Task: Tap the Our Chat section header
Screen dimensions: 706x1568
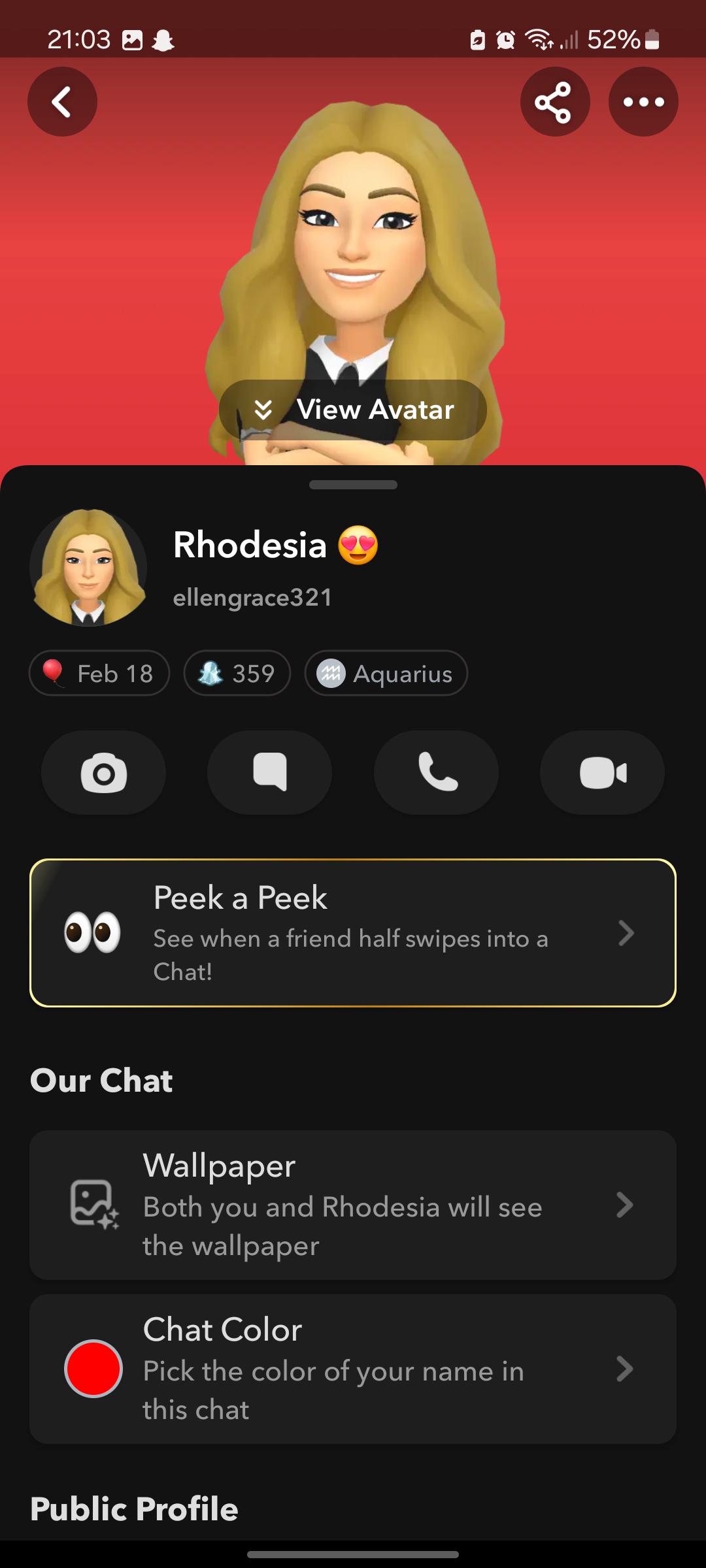Action: [101, 1081]
